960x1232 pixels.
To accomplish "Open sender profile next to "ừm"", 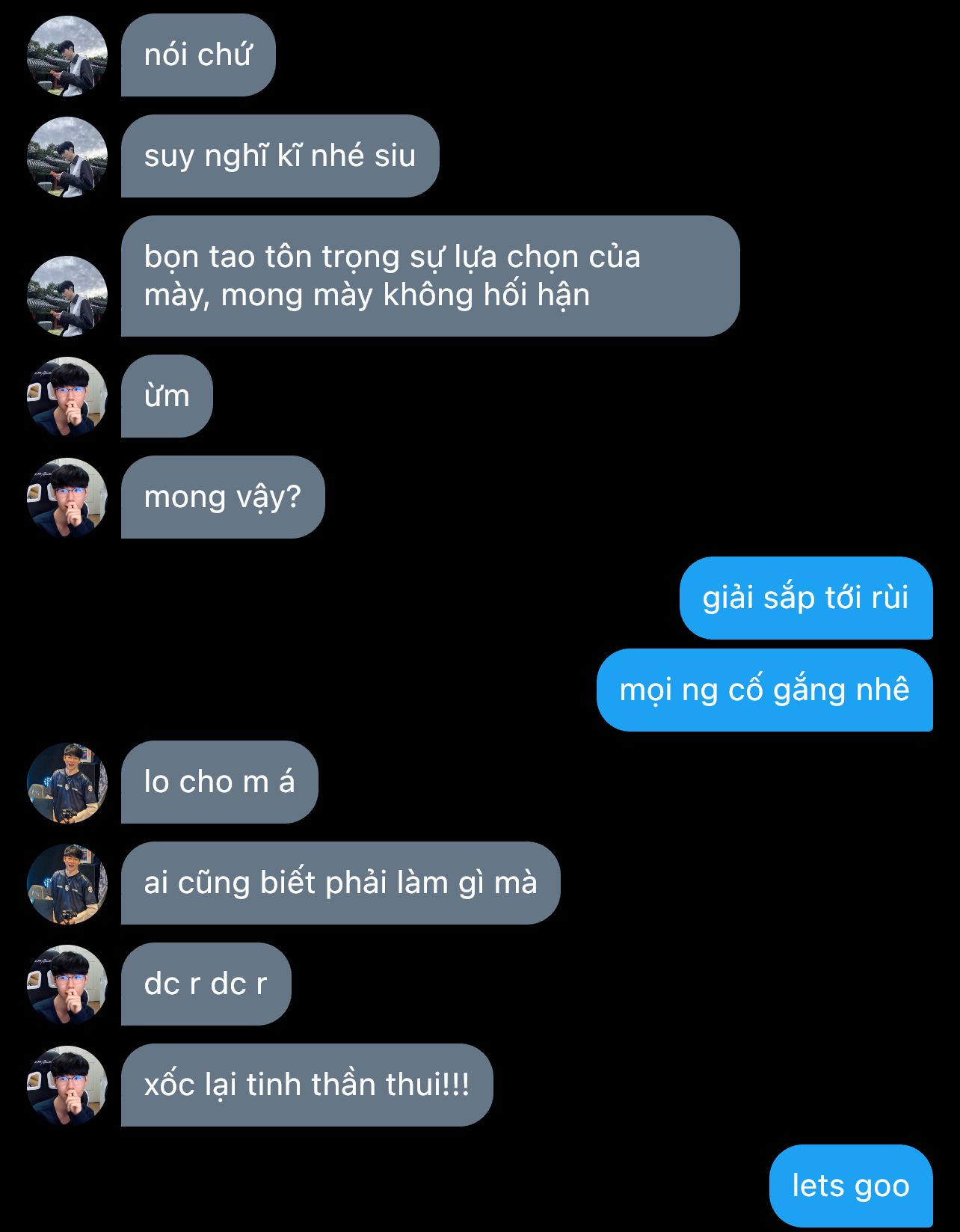I will point(67,396).
